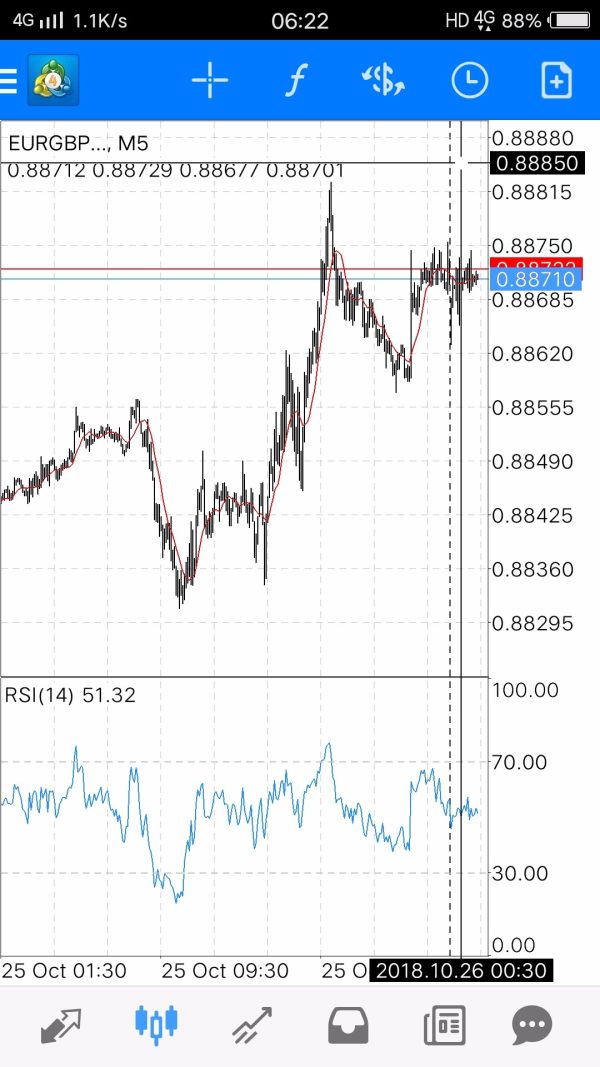
Task: Create a new order
Action: (x=556, y=81)
